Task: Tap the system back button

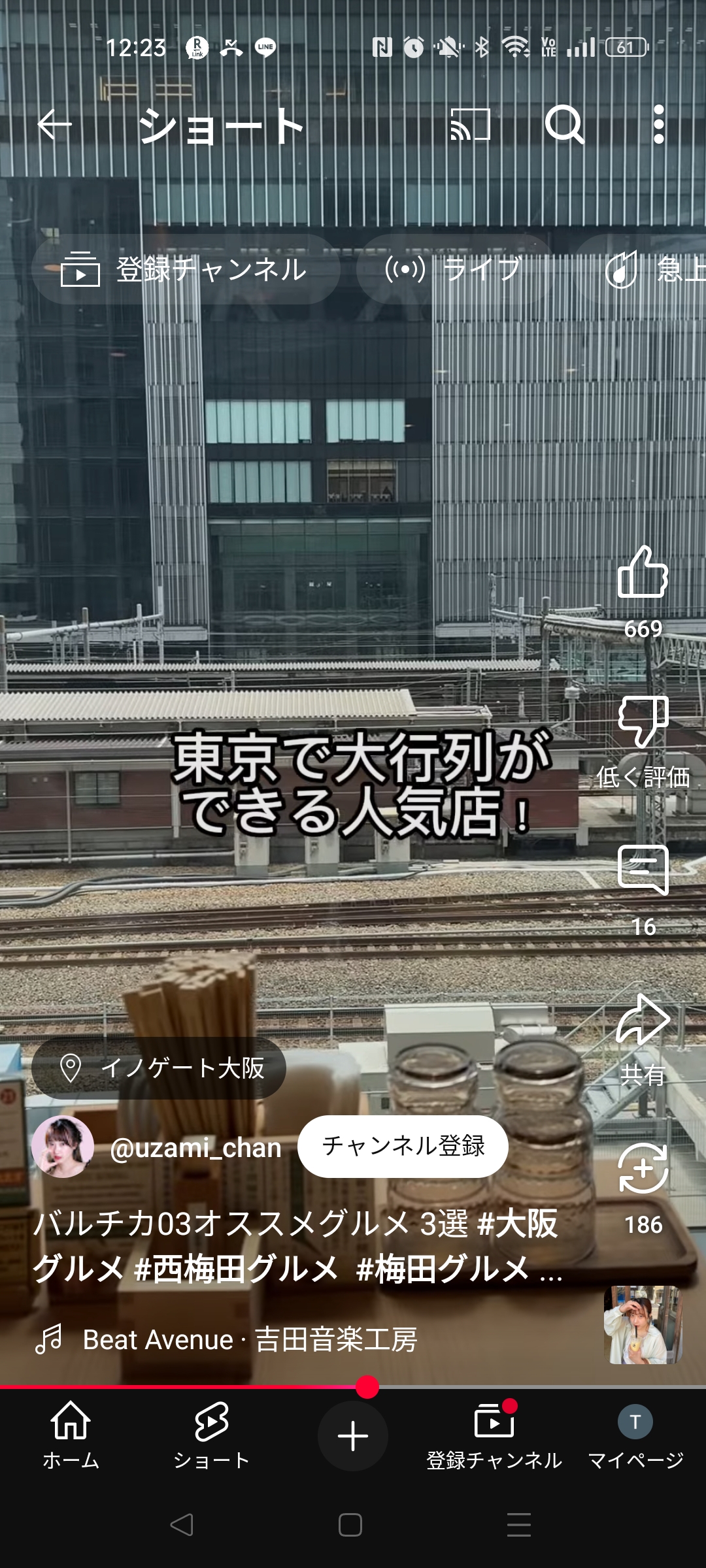Action: 182,1525
